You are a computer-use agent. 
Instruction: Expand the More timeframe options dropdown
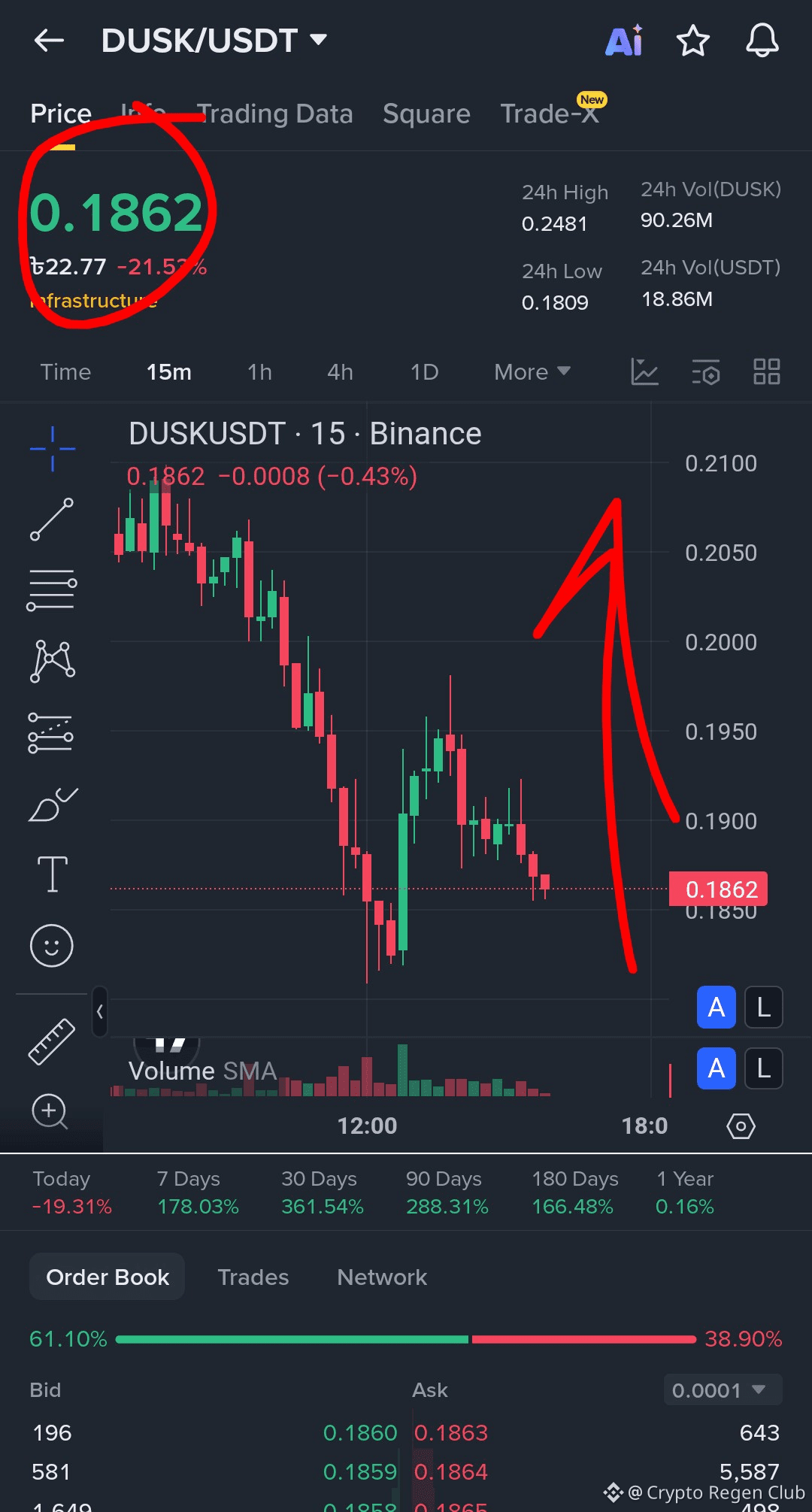532,371
